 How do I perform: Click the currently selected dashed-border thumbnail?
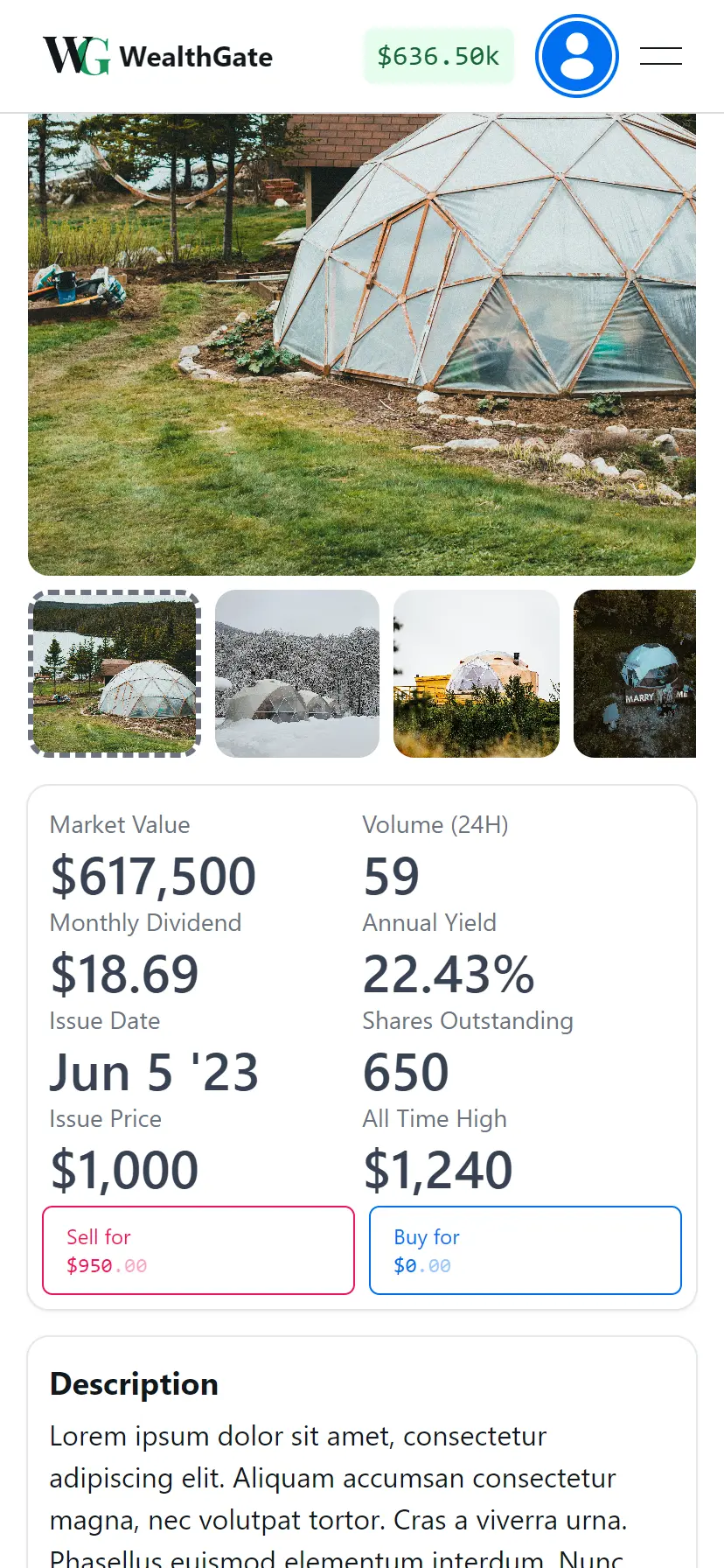coord(115,673)
